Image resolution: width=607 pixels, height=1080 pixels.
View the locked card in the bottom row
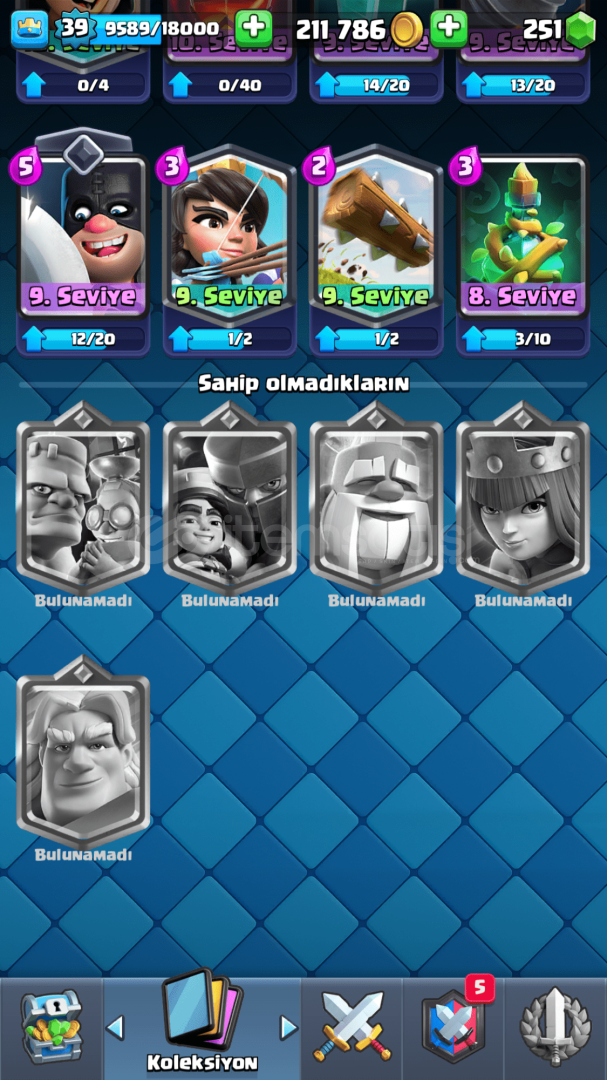pyautogui.click(x=83, y=753)
